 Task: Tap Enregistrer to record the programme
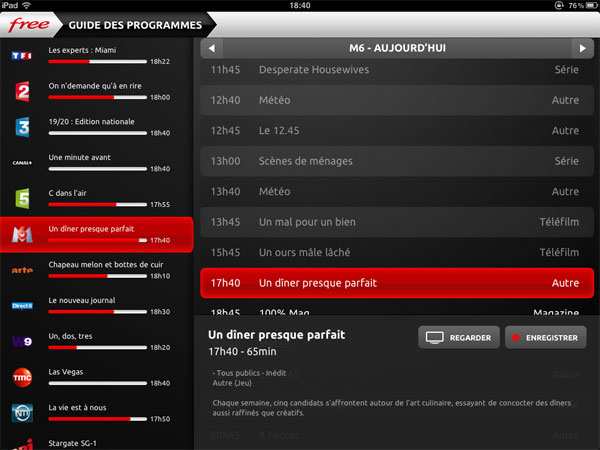point(545,338)
